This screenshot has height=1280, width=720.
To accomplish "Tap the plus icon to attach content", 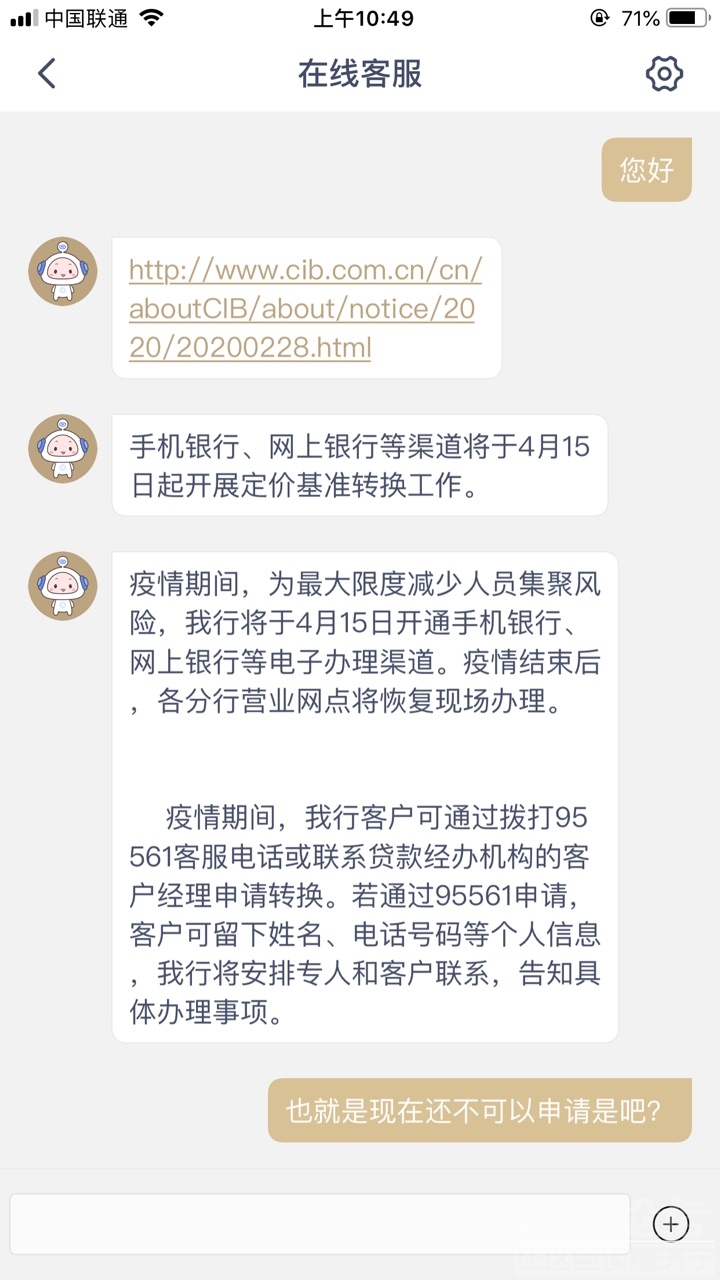I will [x=671, y=1224].
